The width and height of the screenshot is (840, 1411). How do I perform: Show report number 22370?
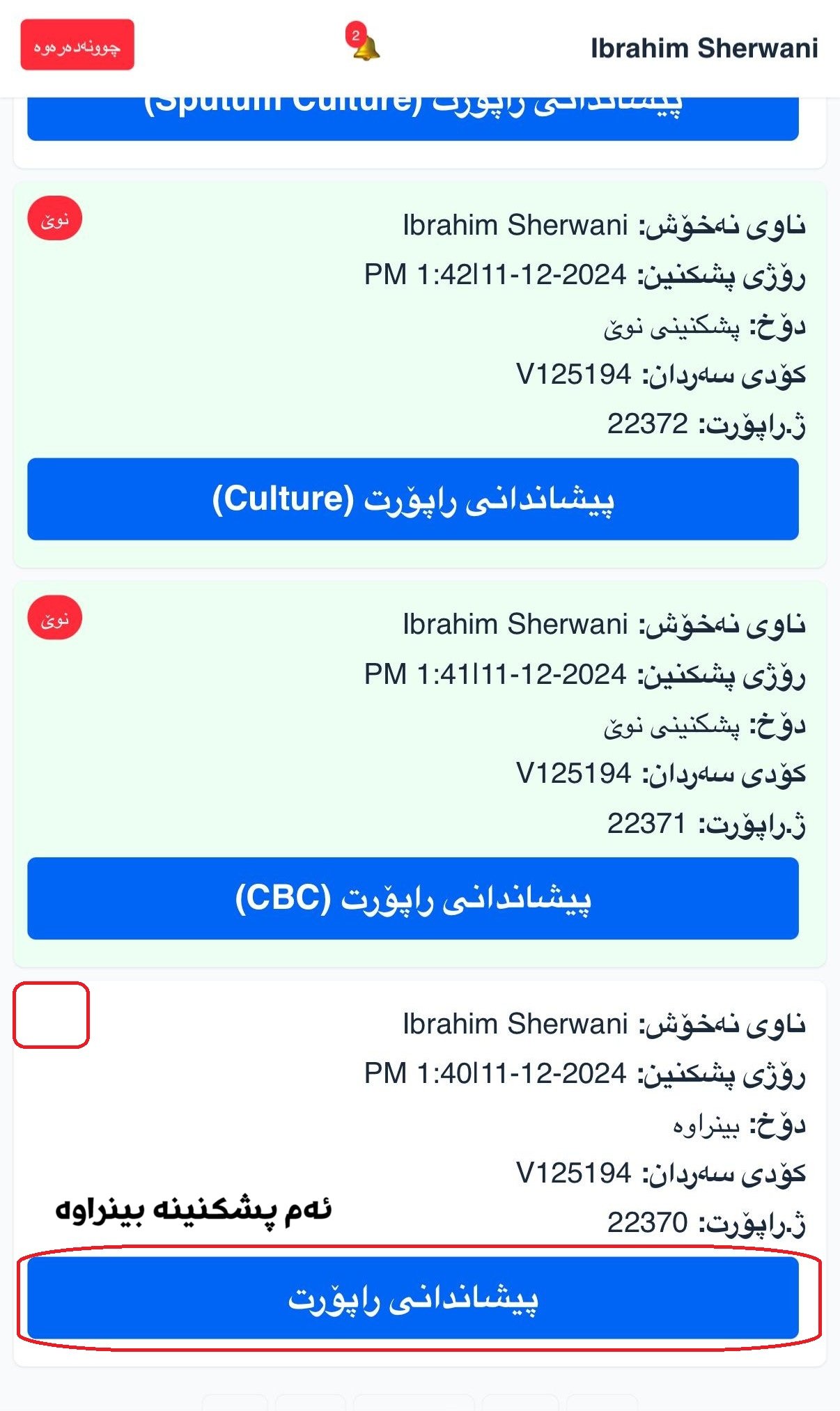(x=412, y=1298)
